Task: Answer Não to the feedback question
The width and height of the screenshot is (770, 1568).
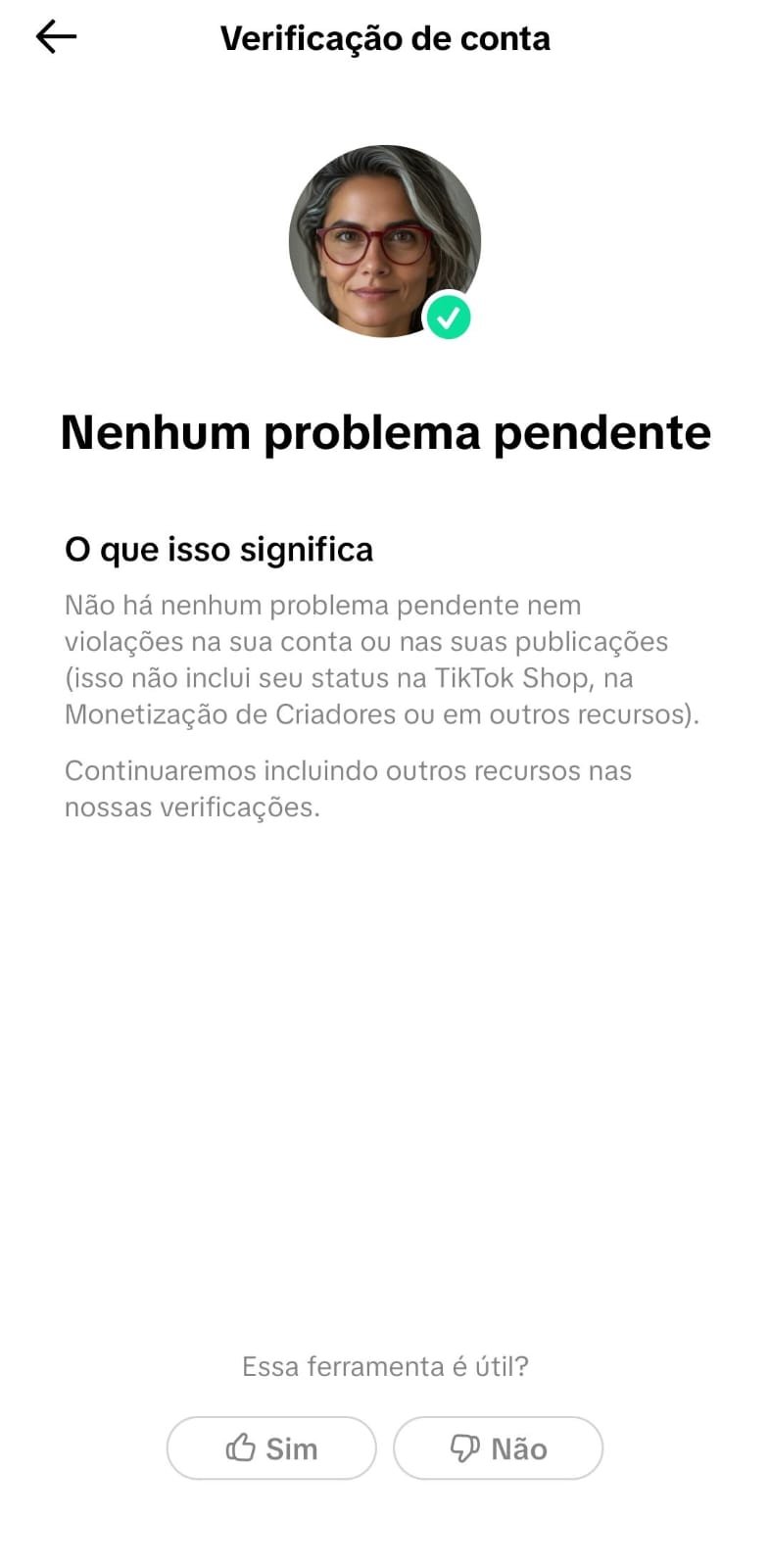Action: 498,1447
